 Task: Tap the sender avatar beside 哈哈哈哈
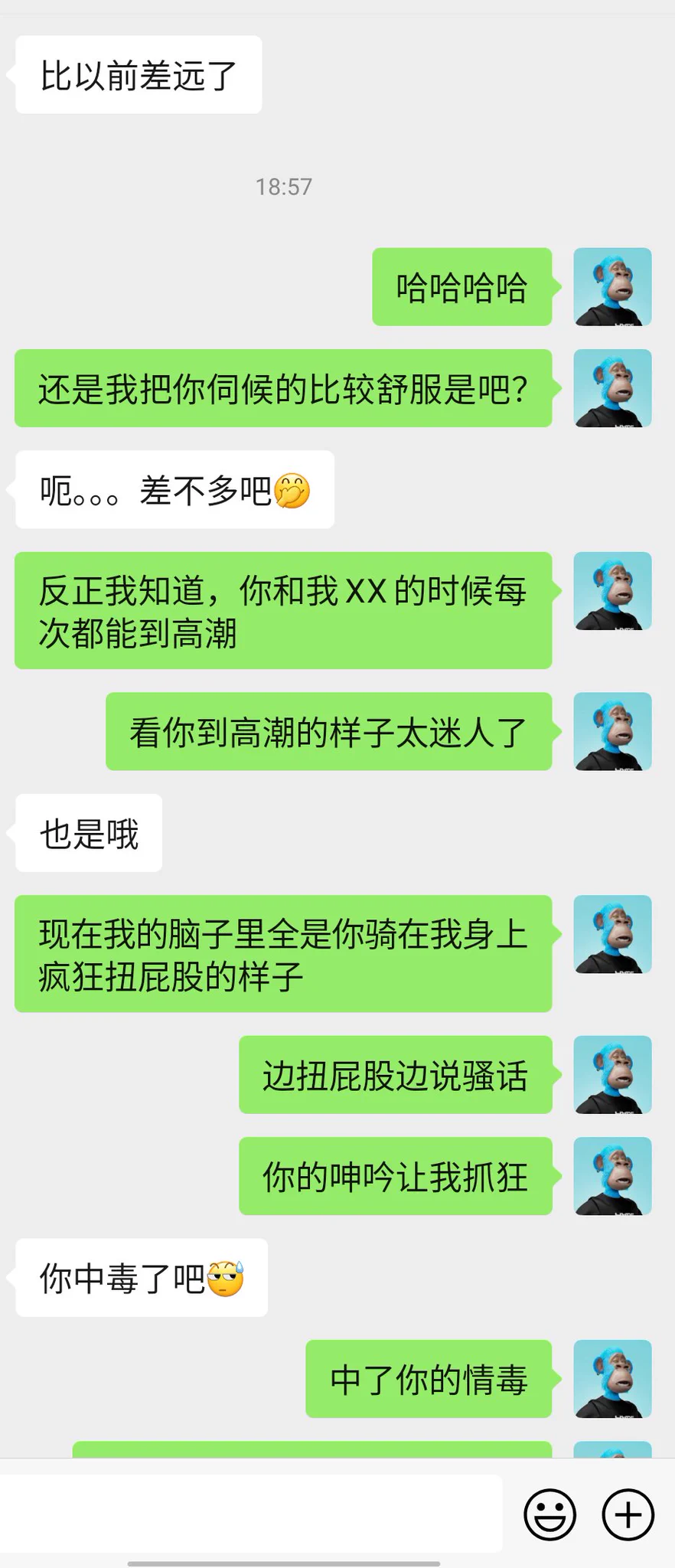(612, 286)
